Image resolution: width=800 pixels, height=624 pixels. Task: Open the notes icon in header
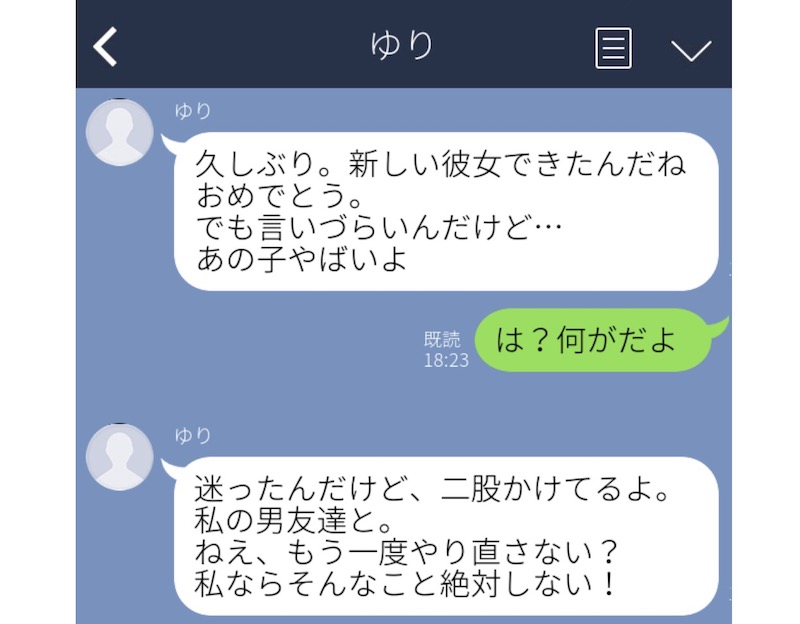click(x=613, y=47)
